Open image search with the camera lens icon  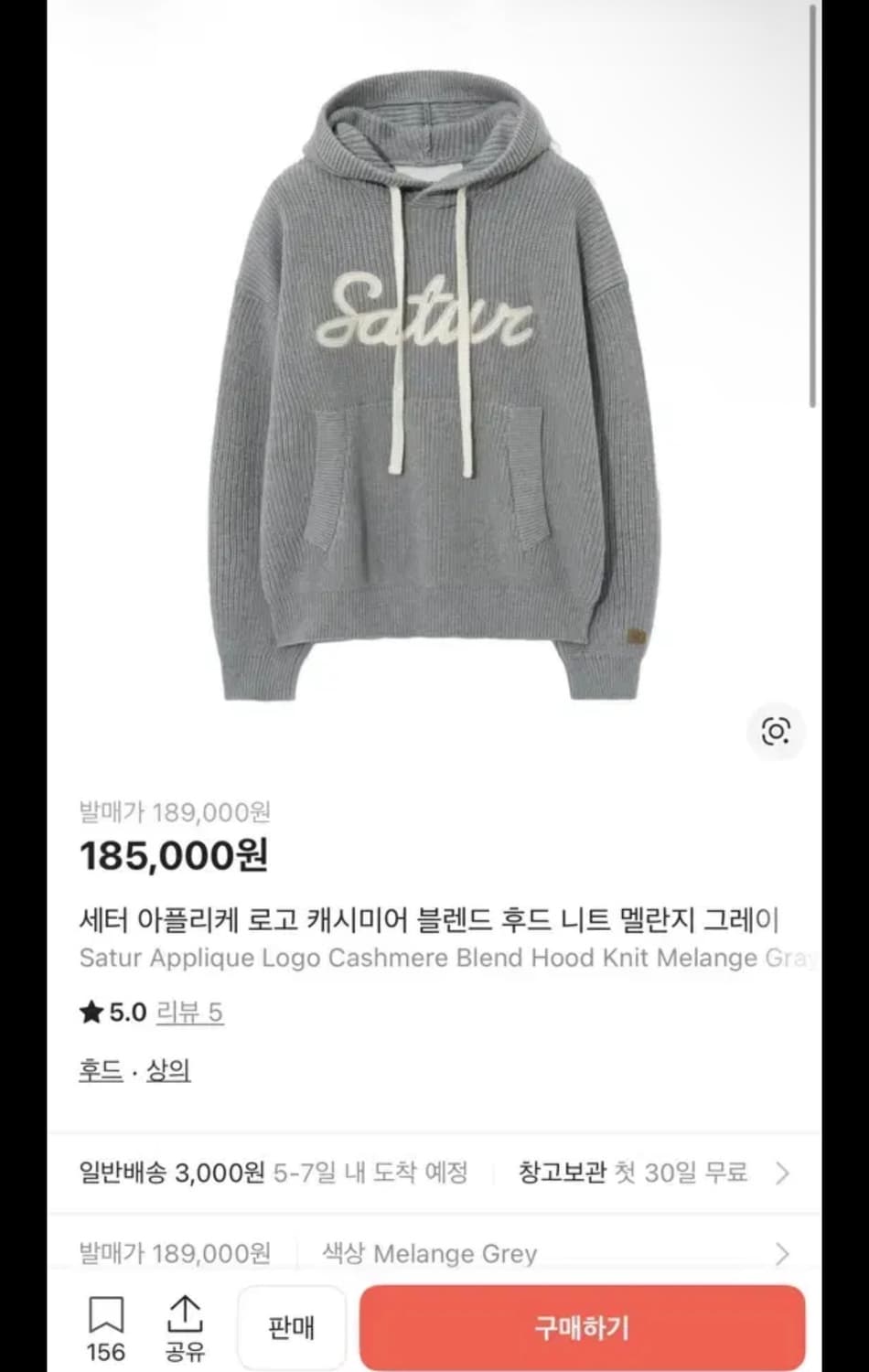tap(776, 732)
